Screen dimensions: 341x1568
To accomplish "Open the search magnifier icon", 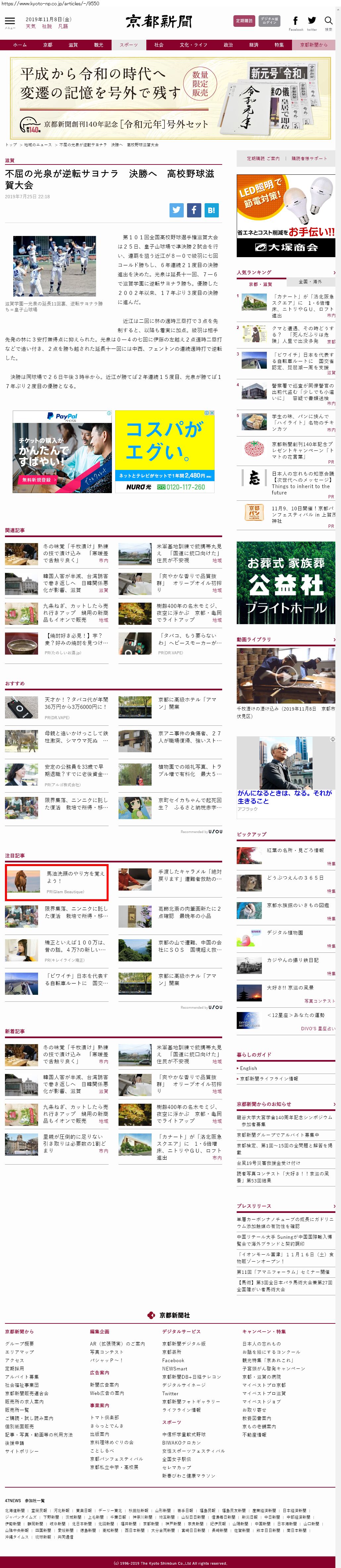I will (x=328, y=21).
